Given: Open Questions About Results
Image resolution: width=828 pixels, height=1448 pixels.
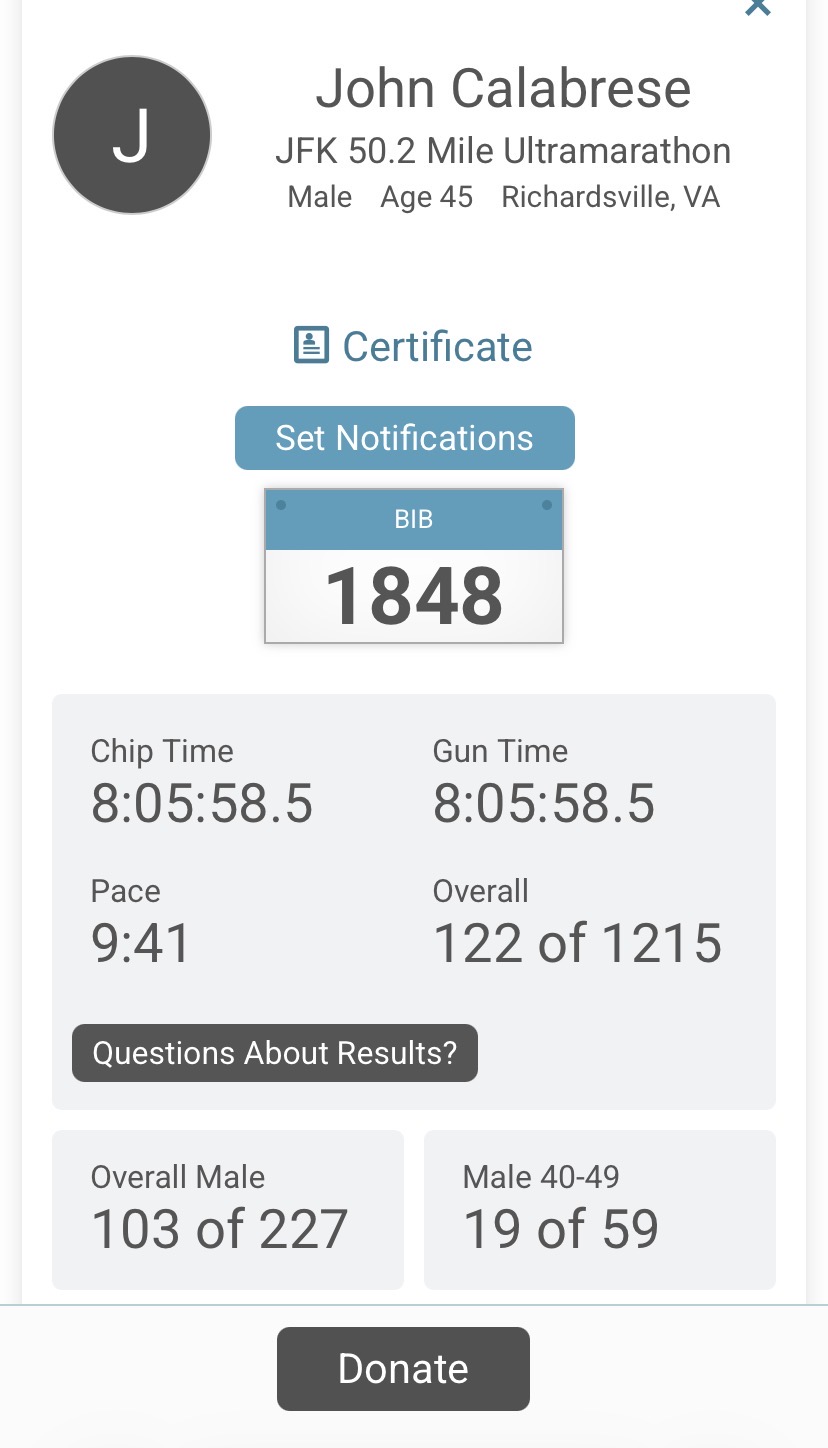Looking at the screenshot, I should [275, 1053].
